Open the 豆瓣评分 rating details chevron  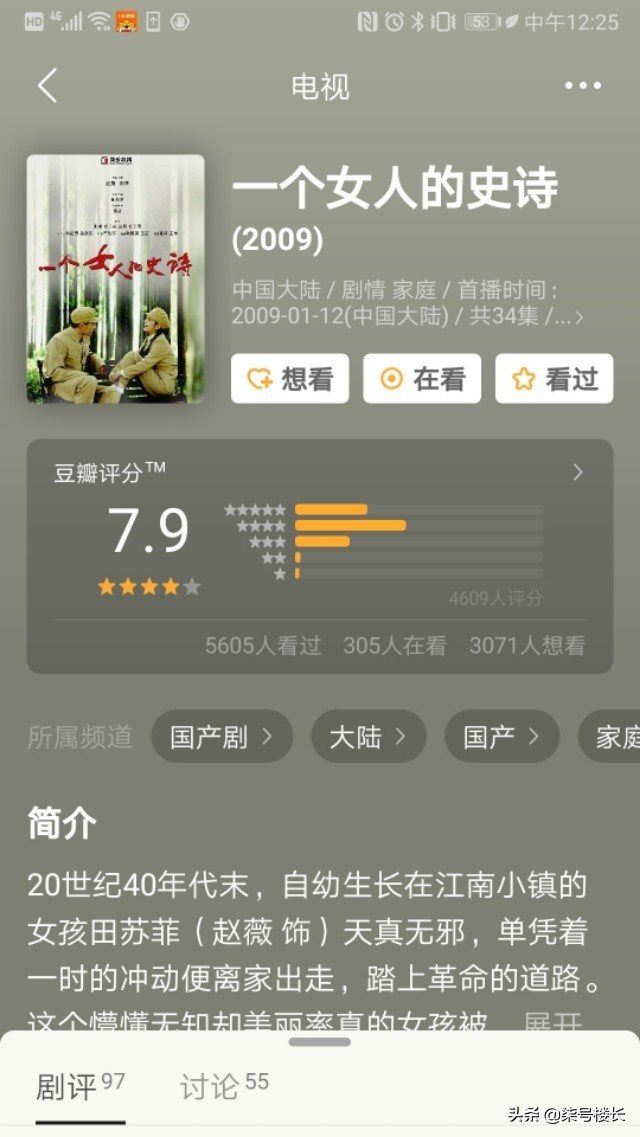[577, 472]
